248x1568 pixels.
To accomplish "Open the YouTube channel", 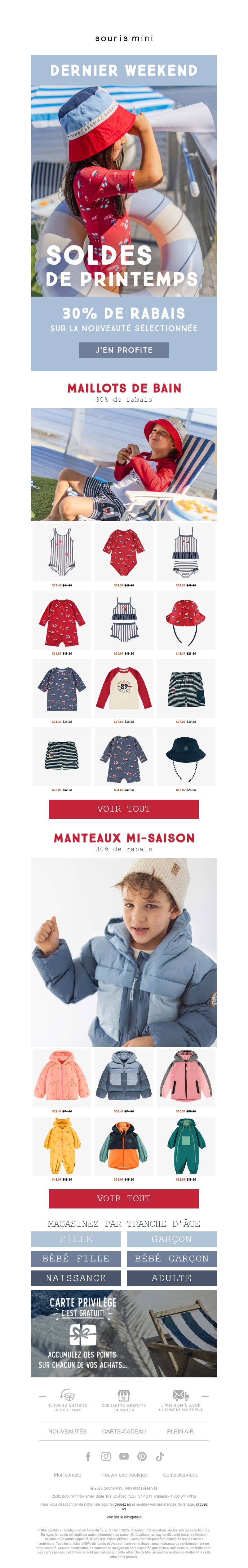I will (124, 1456).
